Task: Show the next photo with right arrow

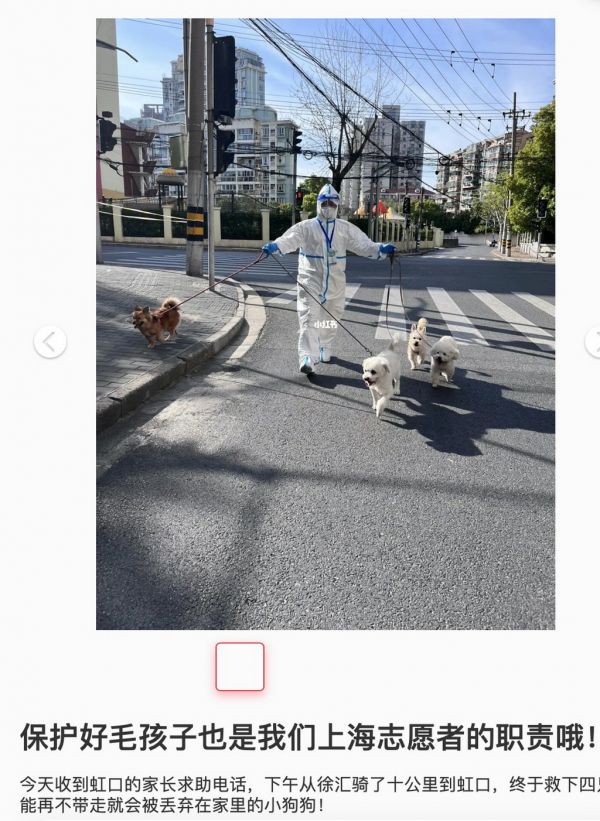Action: click(594, 342)
